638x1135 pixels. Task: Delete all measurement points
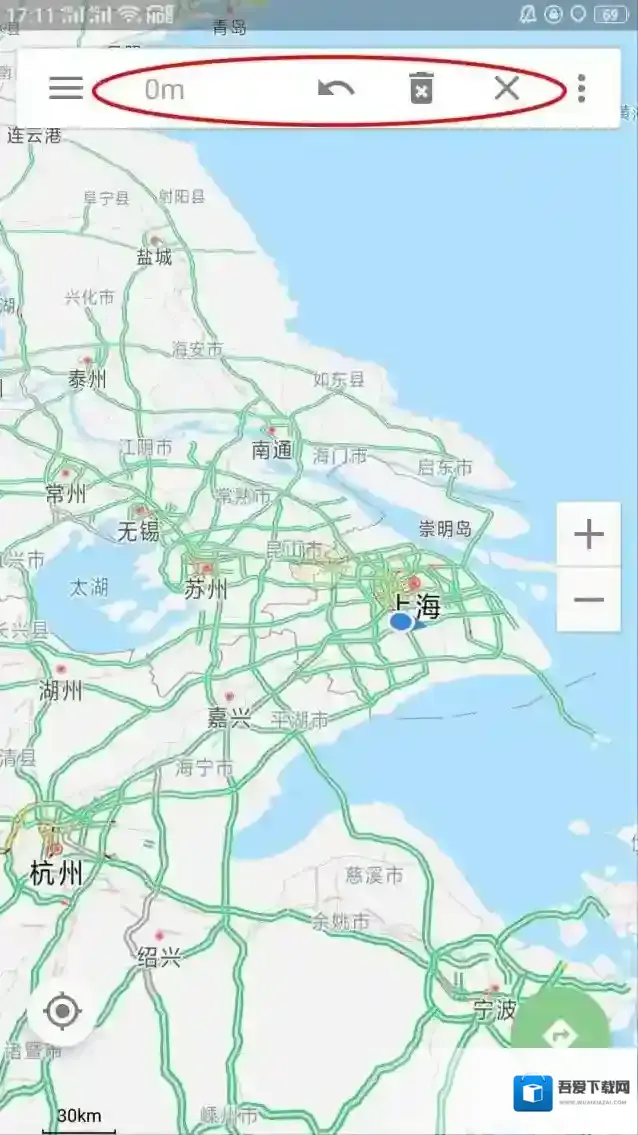point(421,88)
